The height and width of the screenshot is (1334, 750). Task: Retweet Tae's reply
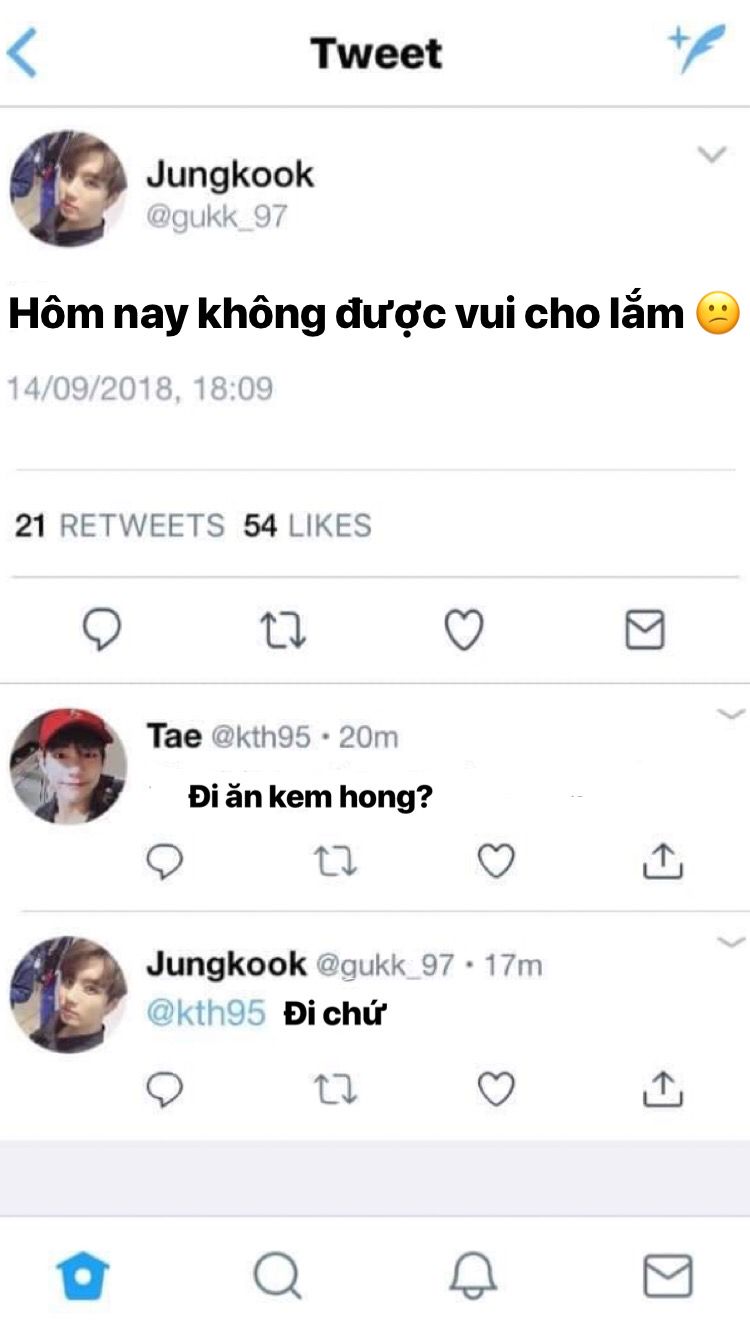click(x=336, y=861)
